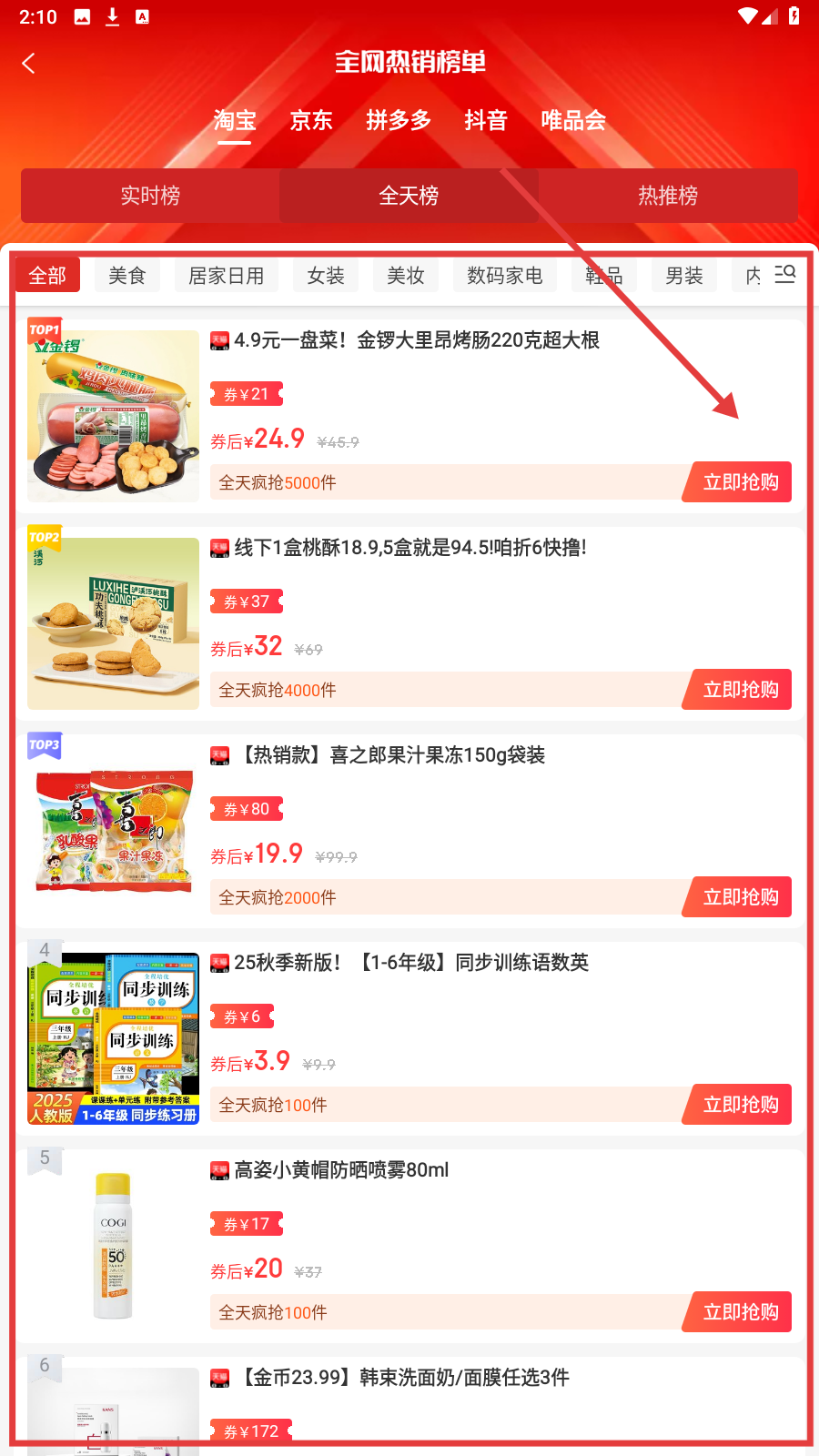The height and width of the screenshot is (1456, 819).
Task: Show the 热推榜 ranking
Action: (668, 196)
